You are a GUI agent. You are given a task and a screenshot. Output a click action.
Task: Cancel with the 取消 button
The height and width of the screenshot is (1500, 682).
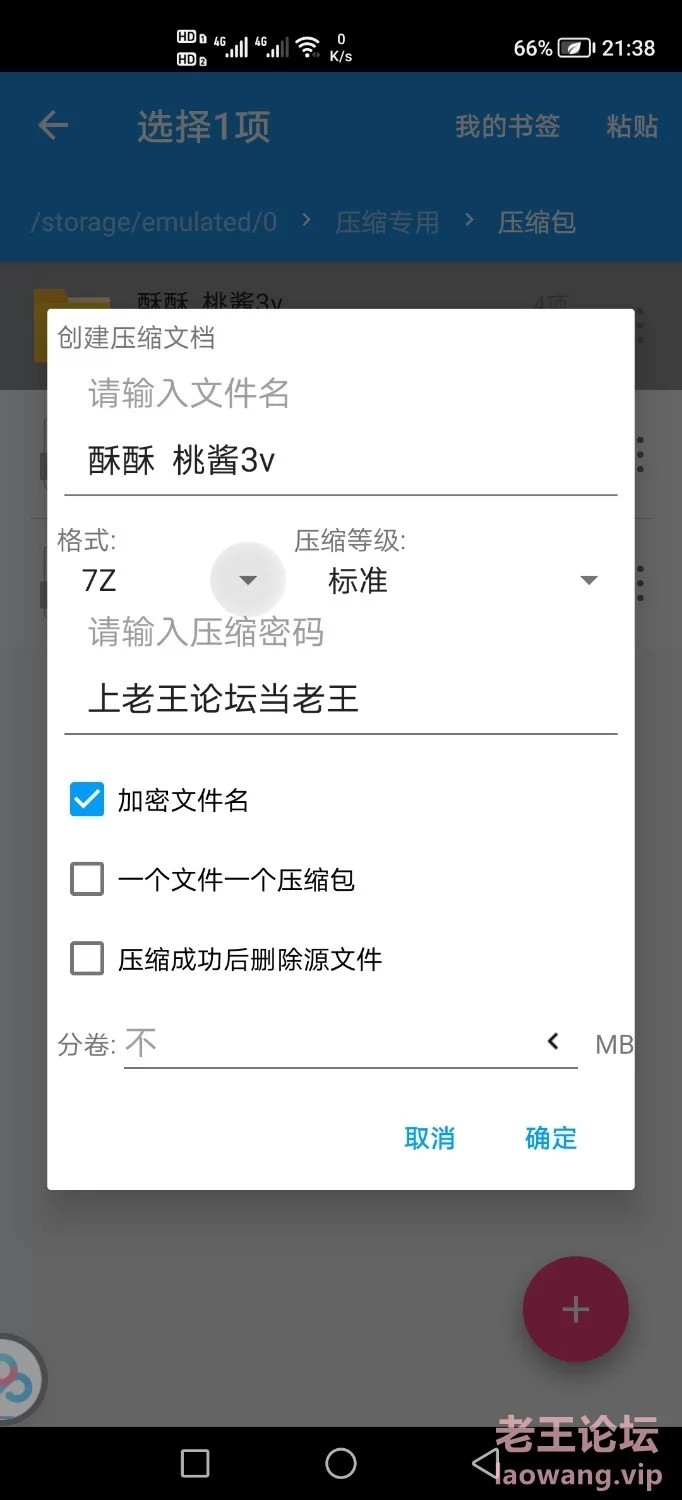429,1138
